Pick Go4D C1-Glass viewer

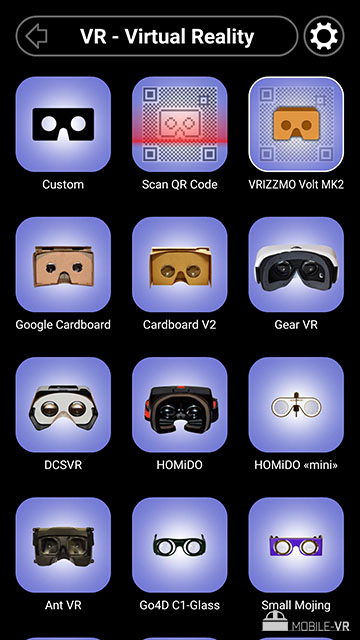180,545
